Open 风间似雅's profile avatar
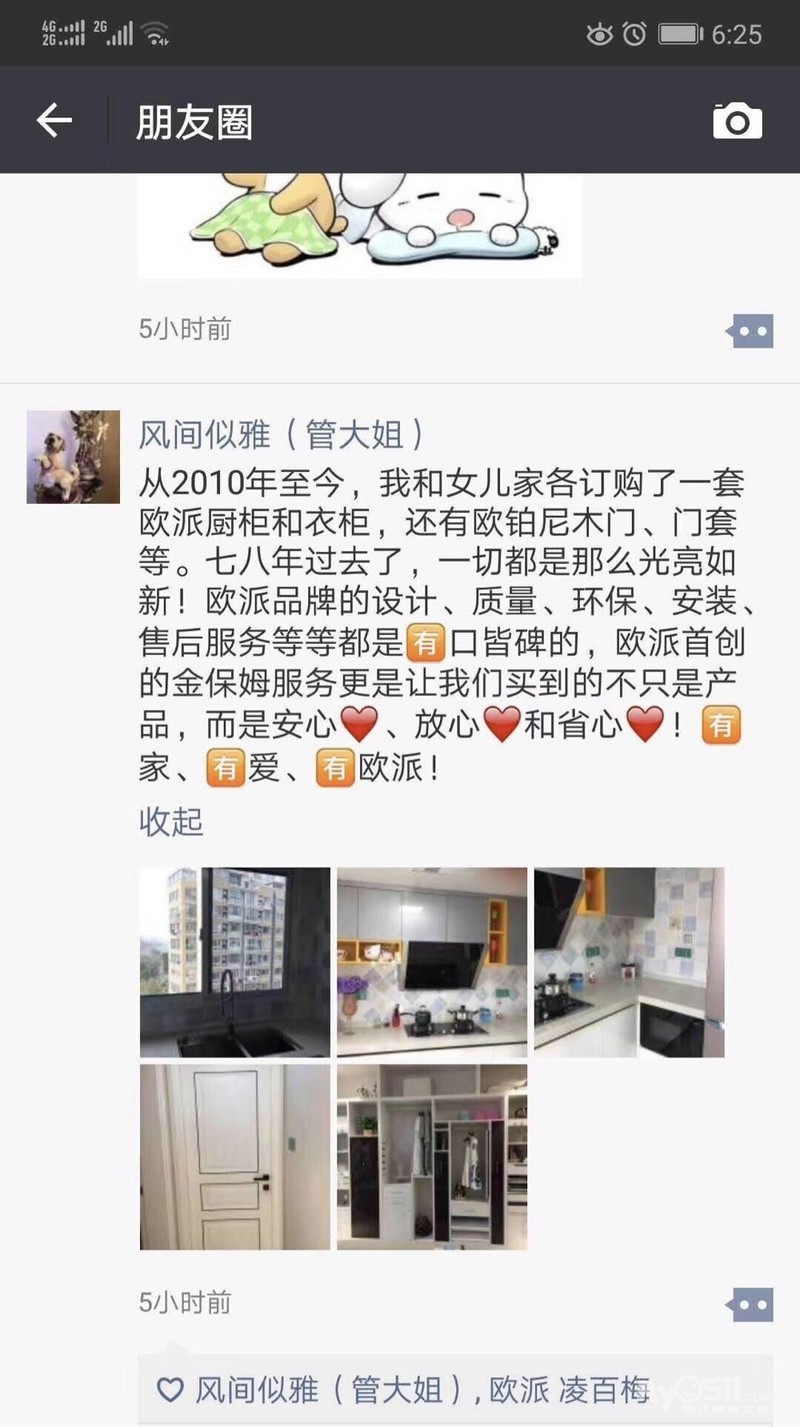Viewport: 800px width, 1427px height. (x=73, y=456)
